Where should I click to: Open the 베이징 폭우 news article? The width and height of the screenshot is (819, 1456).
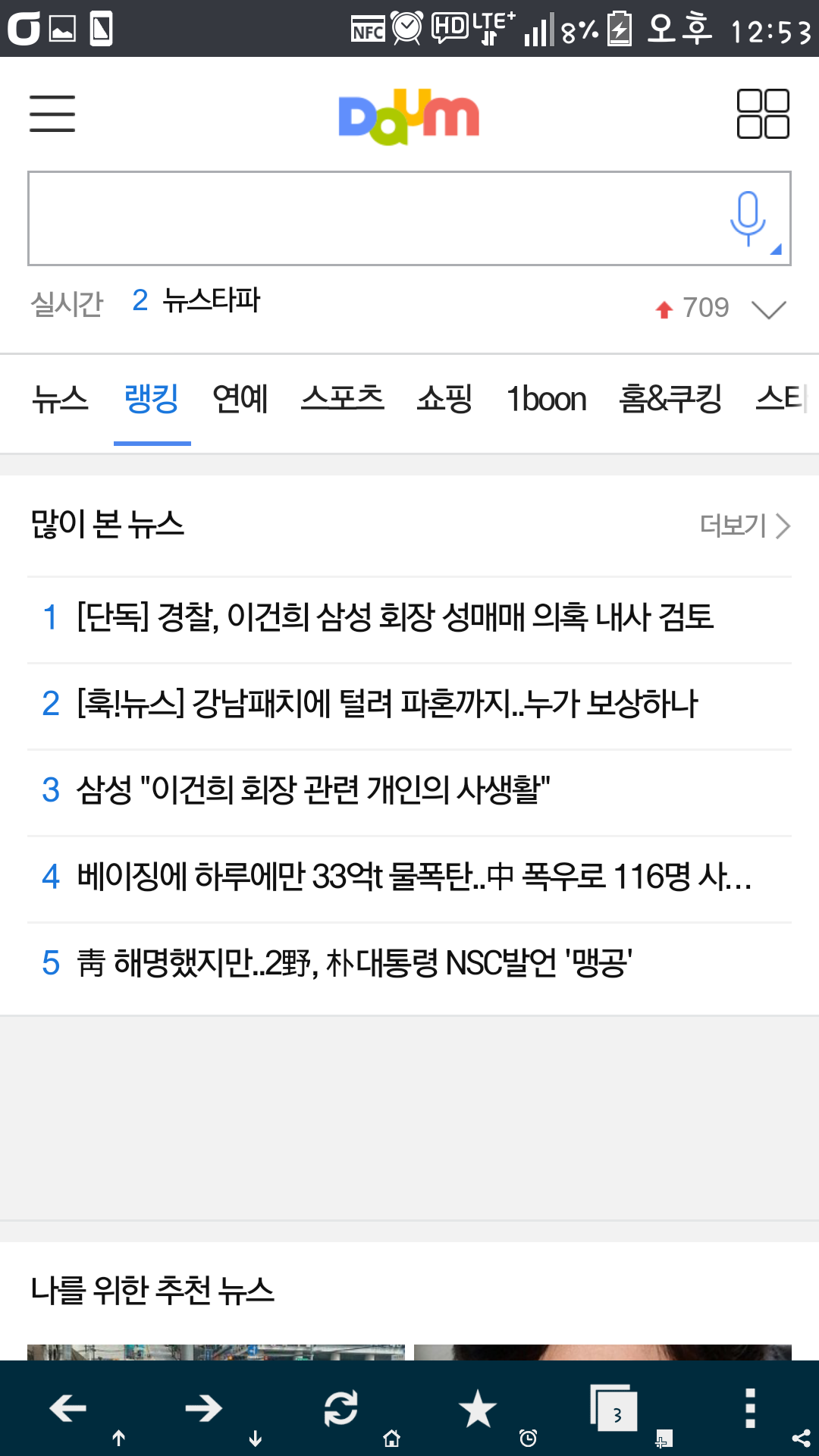click(413, 877)
